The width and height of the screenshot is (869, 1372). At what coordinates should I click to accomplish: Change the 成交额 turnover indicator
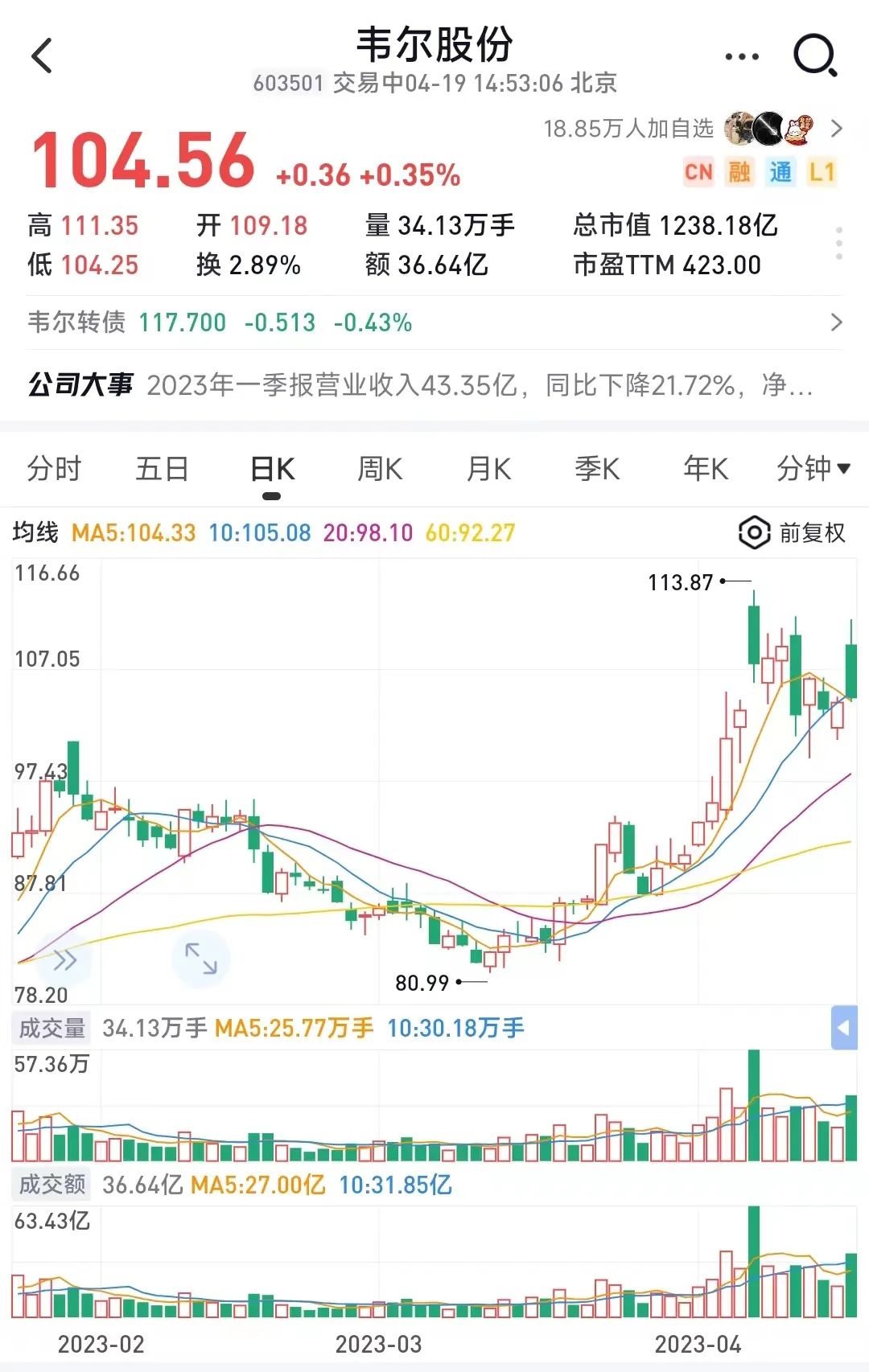coord(52,1184)
